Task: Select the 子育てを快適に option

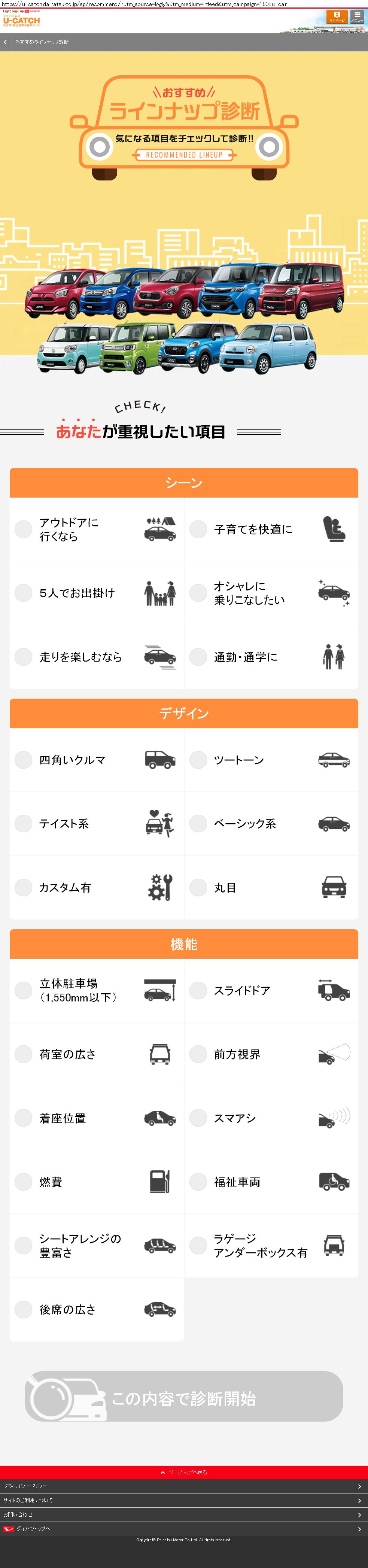Action: coord(198,529)
